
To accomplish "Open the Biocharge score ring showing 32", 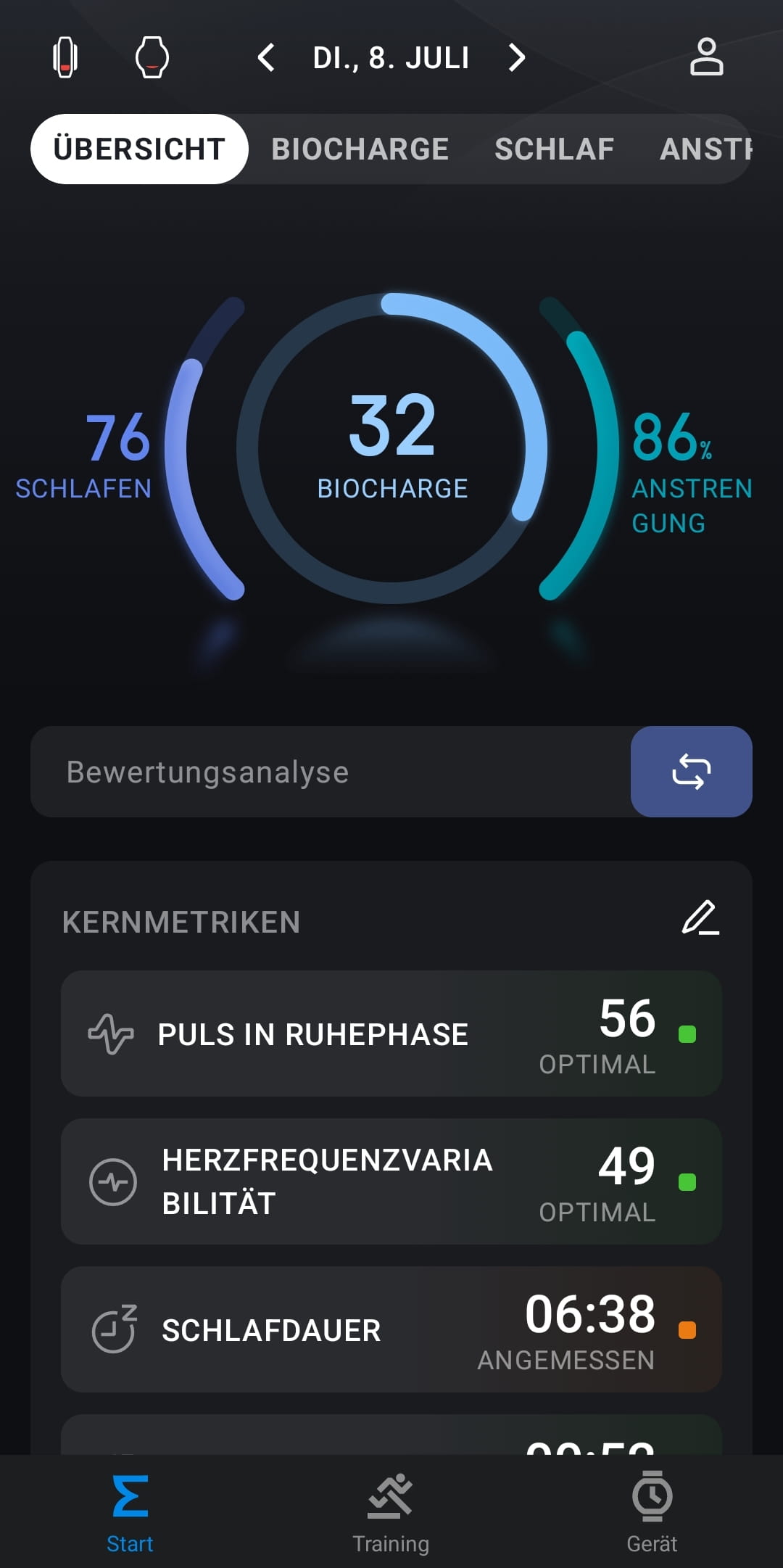I will point(391,448).
